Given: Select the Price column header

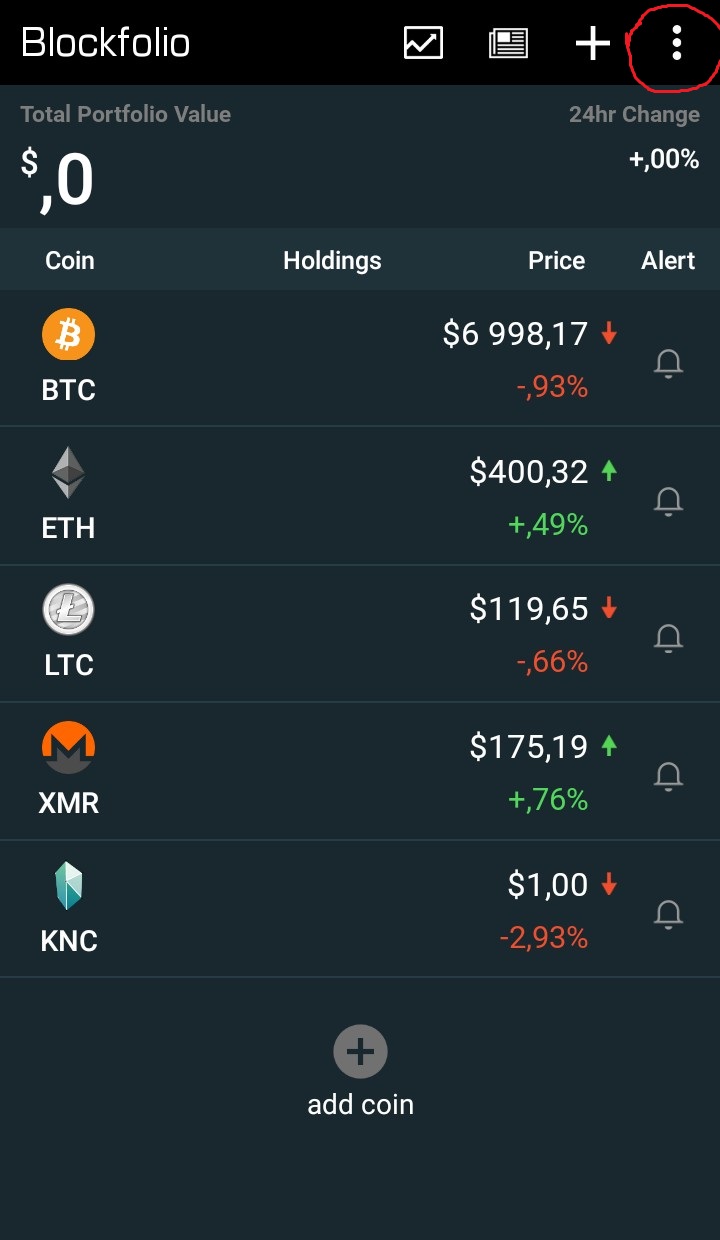Looking at the screenshot, I should point(556,261).
